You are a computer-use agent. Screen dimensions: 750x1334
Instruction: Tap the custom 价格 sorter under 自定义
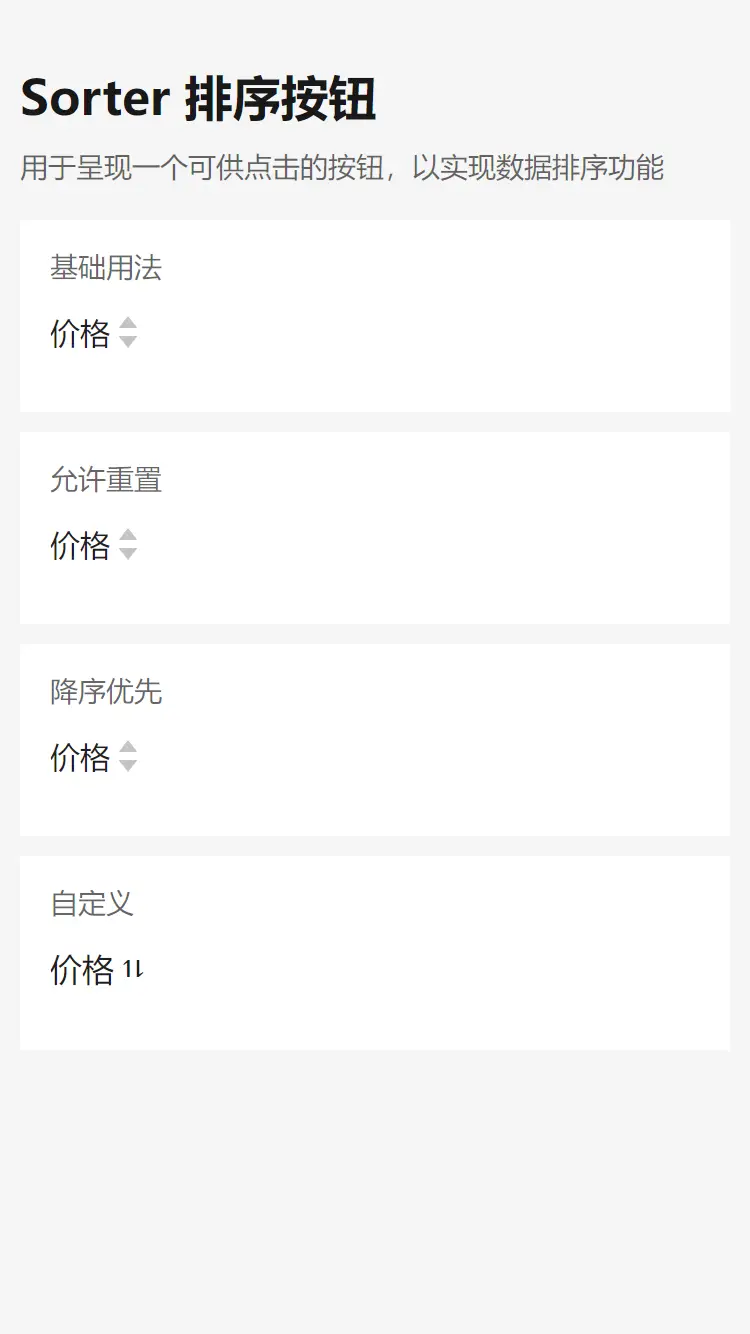96,969
